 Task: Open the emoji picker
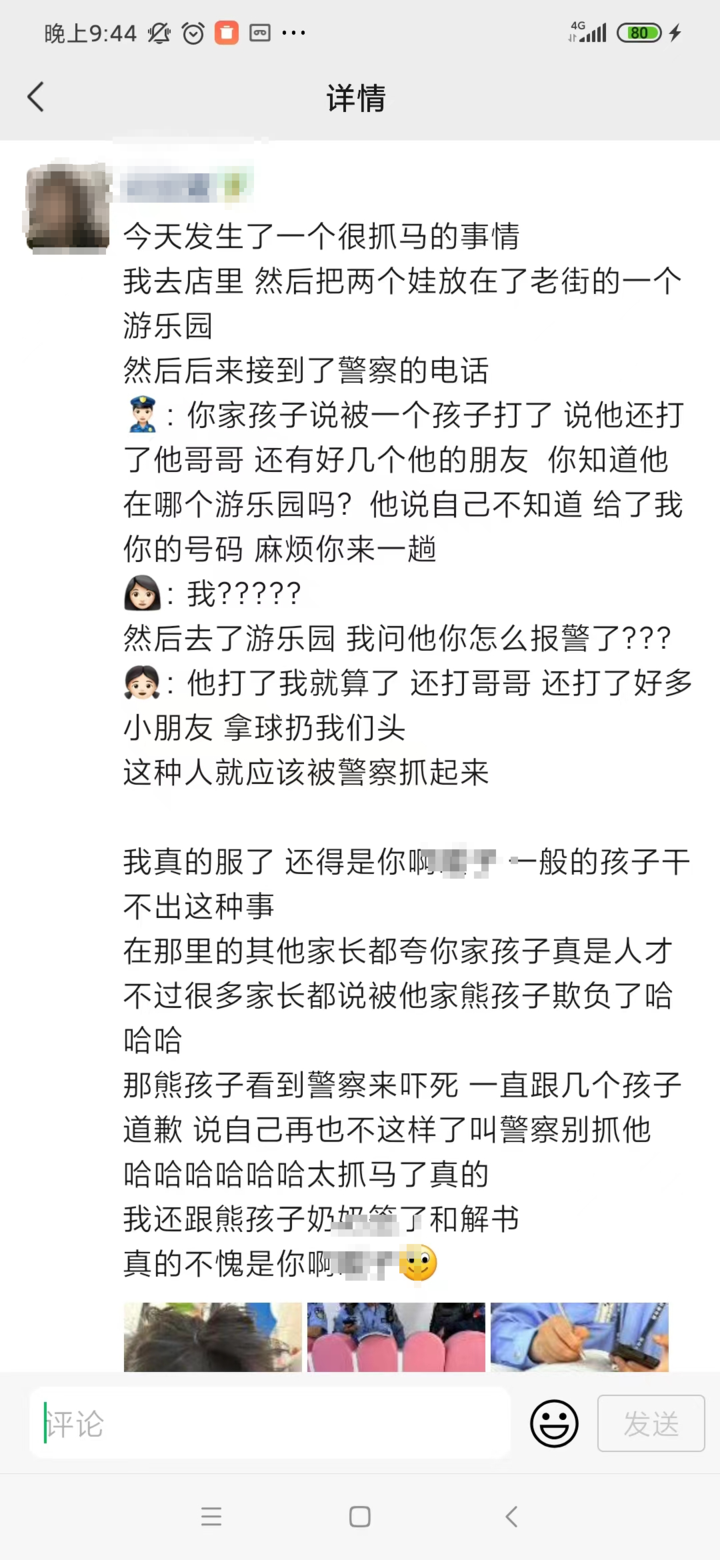click(554, 1423)
